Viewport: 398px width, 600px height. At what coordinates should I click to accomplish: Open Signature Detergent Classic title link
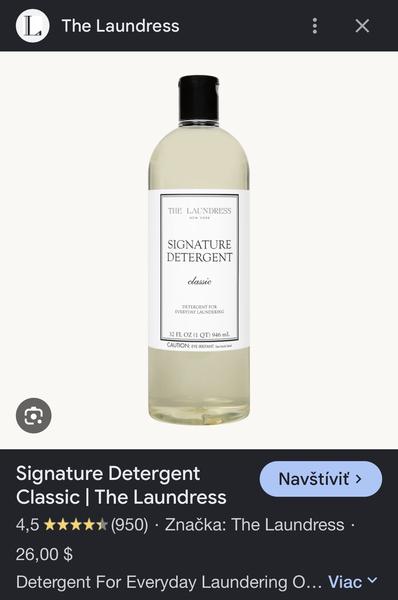point(121,485)
